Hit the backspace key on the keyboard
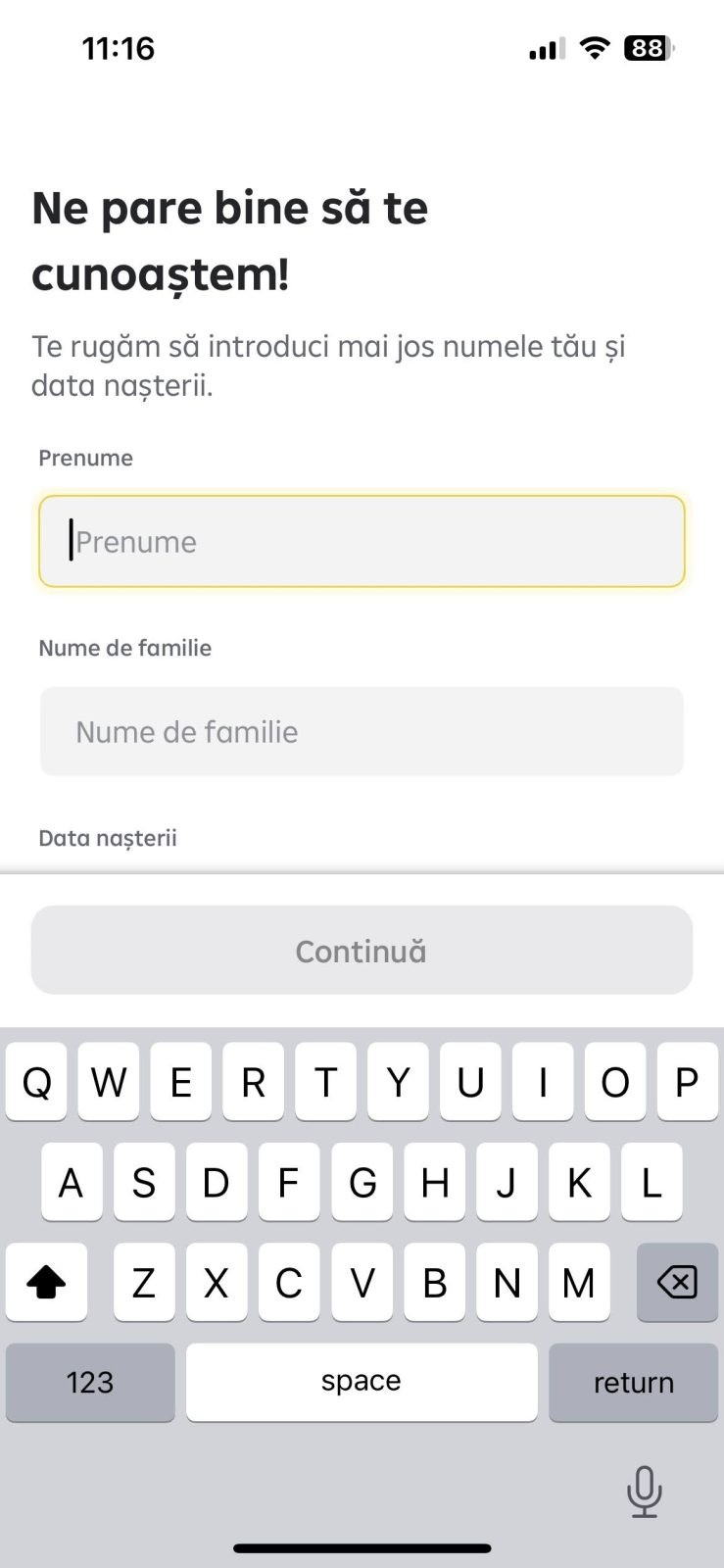 (677, 1282)
